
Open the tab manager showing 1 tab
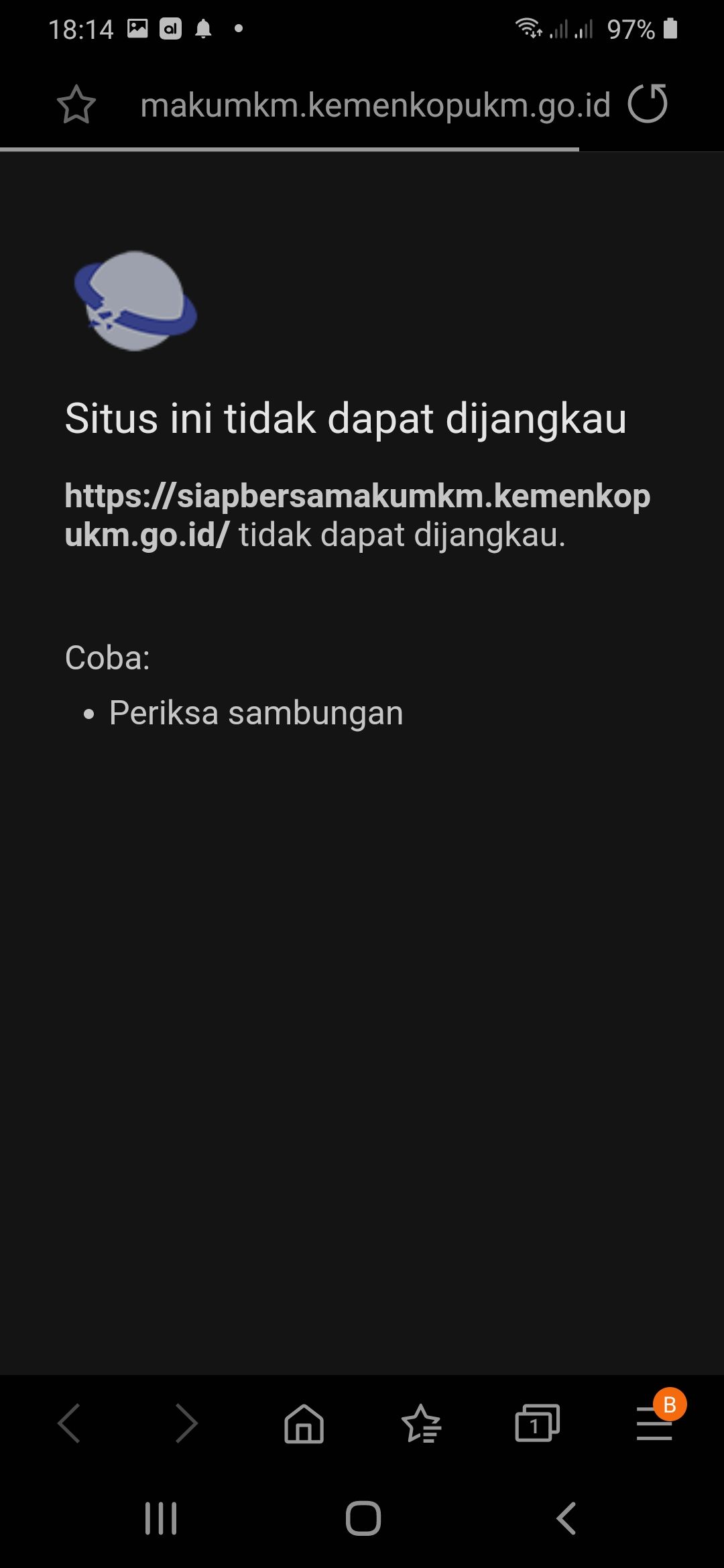(x=537, y=1423)
